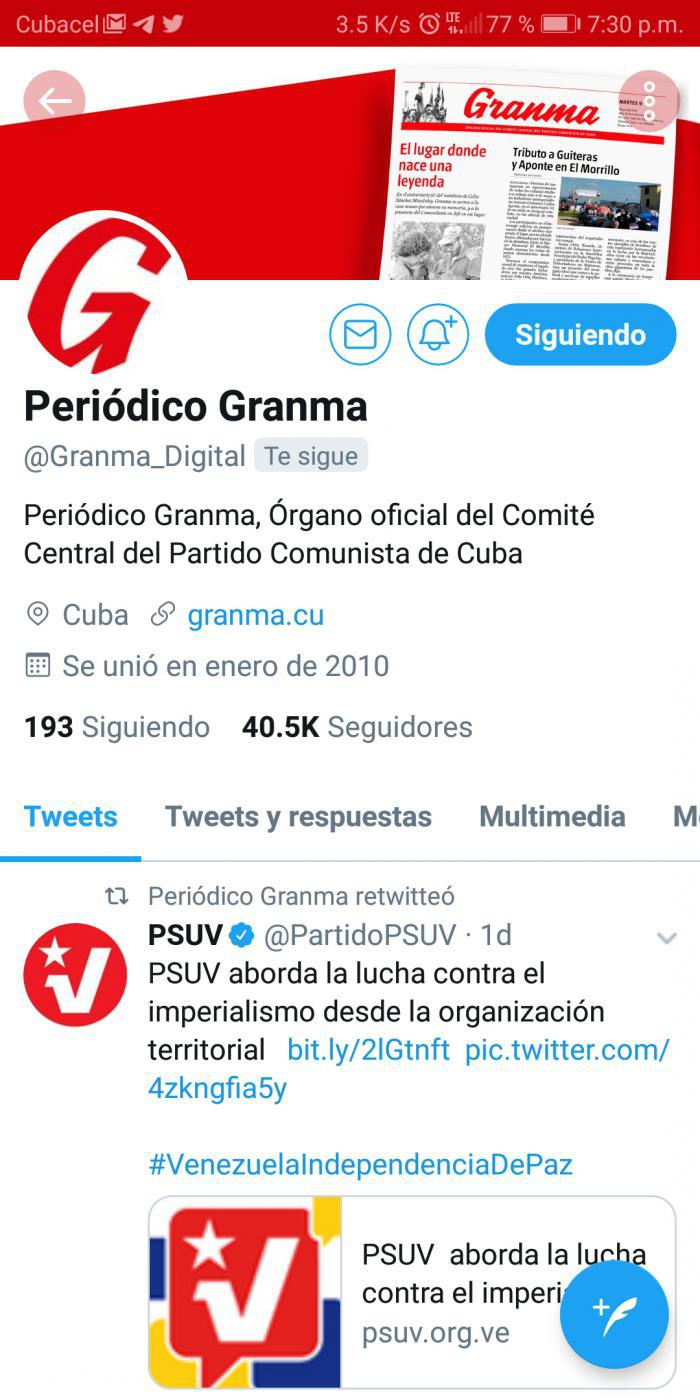
Task: Open the psuv.org.ve link card
Action: 412,1292
